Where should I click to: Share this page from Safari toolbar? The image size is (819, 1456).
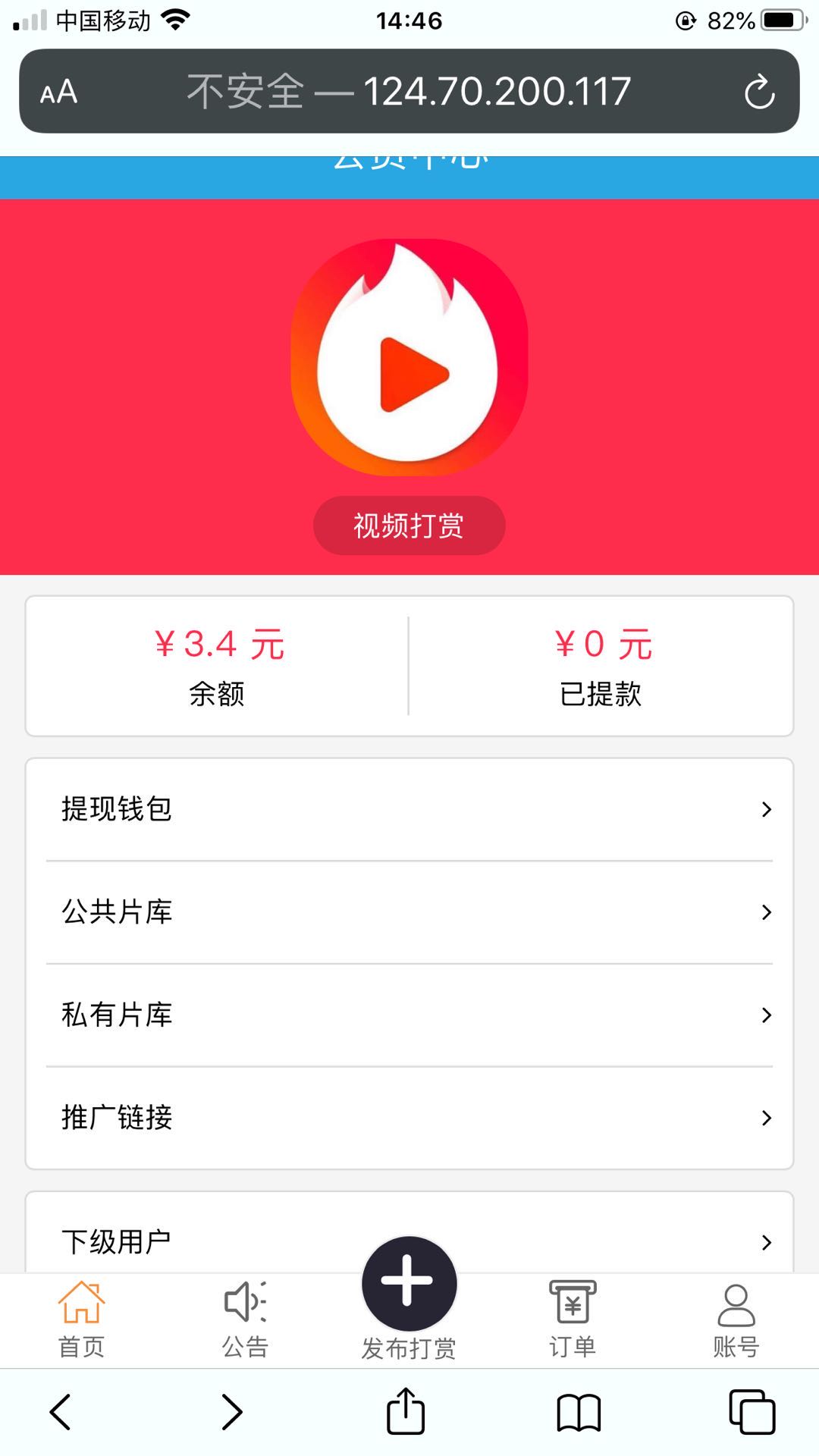coord(406,1412)
